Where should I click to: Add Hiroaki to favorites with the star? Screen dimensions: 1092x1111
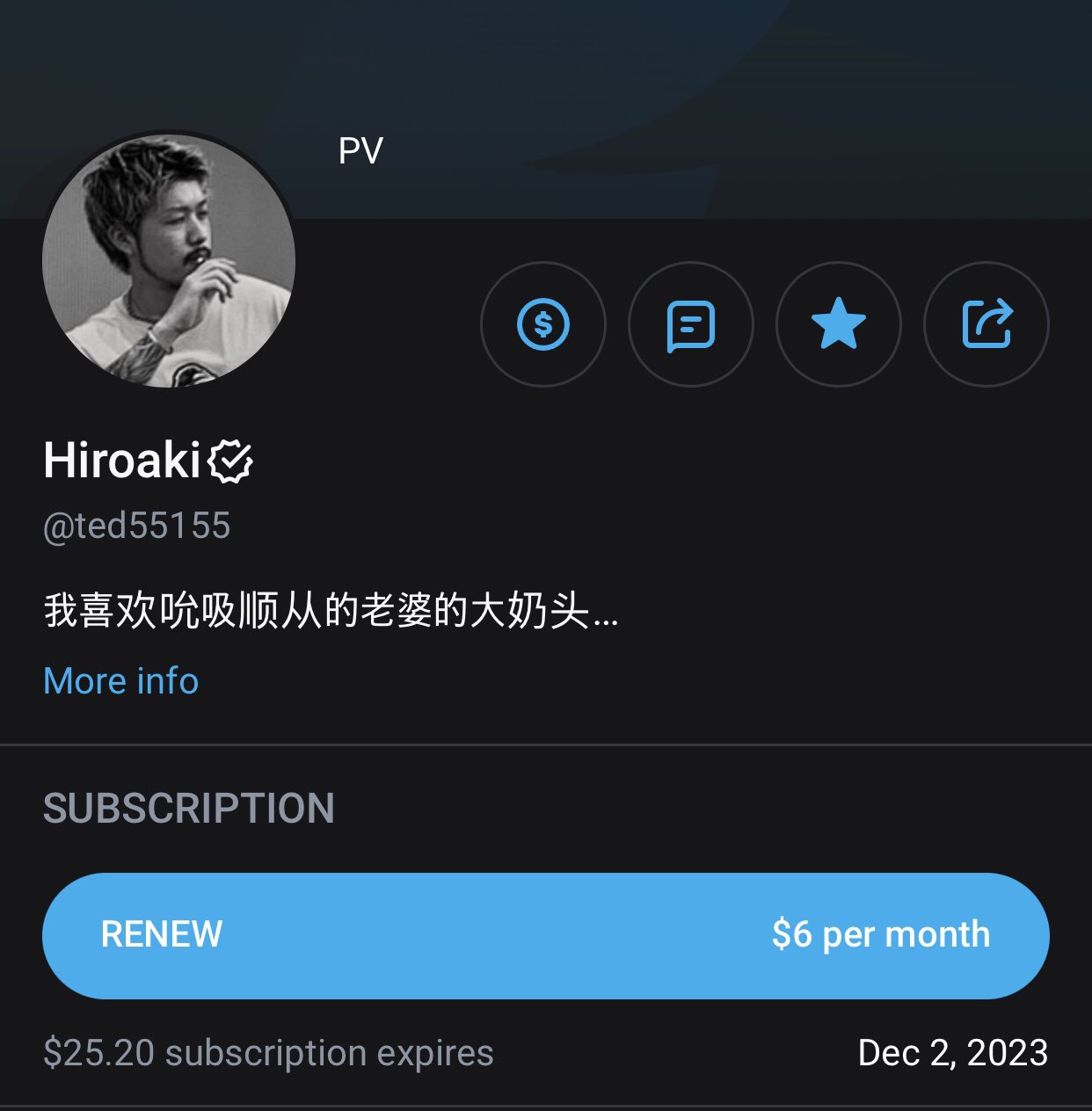(839, 324)
